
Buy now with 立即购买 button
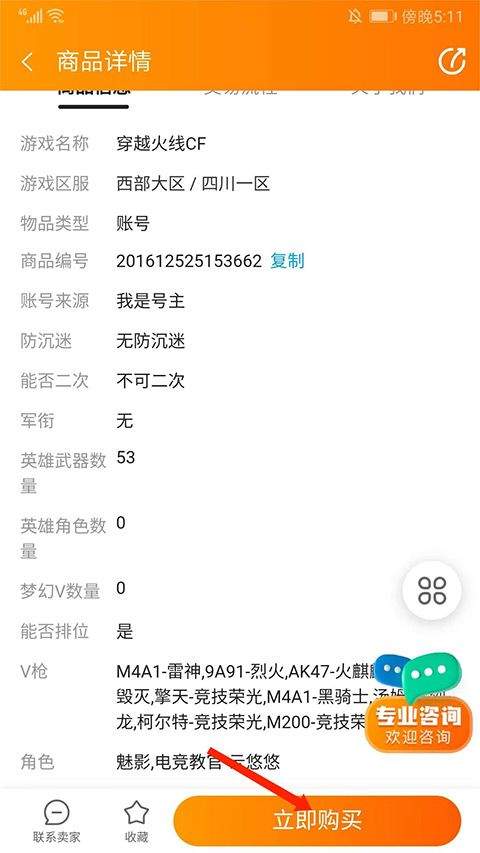(x=317, y=820)
